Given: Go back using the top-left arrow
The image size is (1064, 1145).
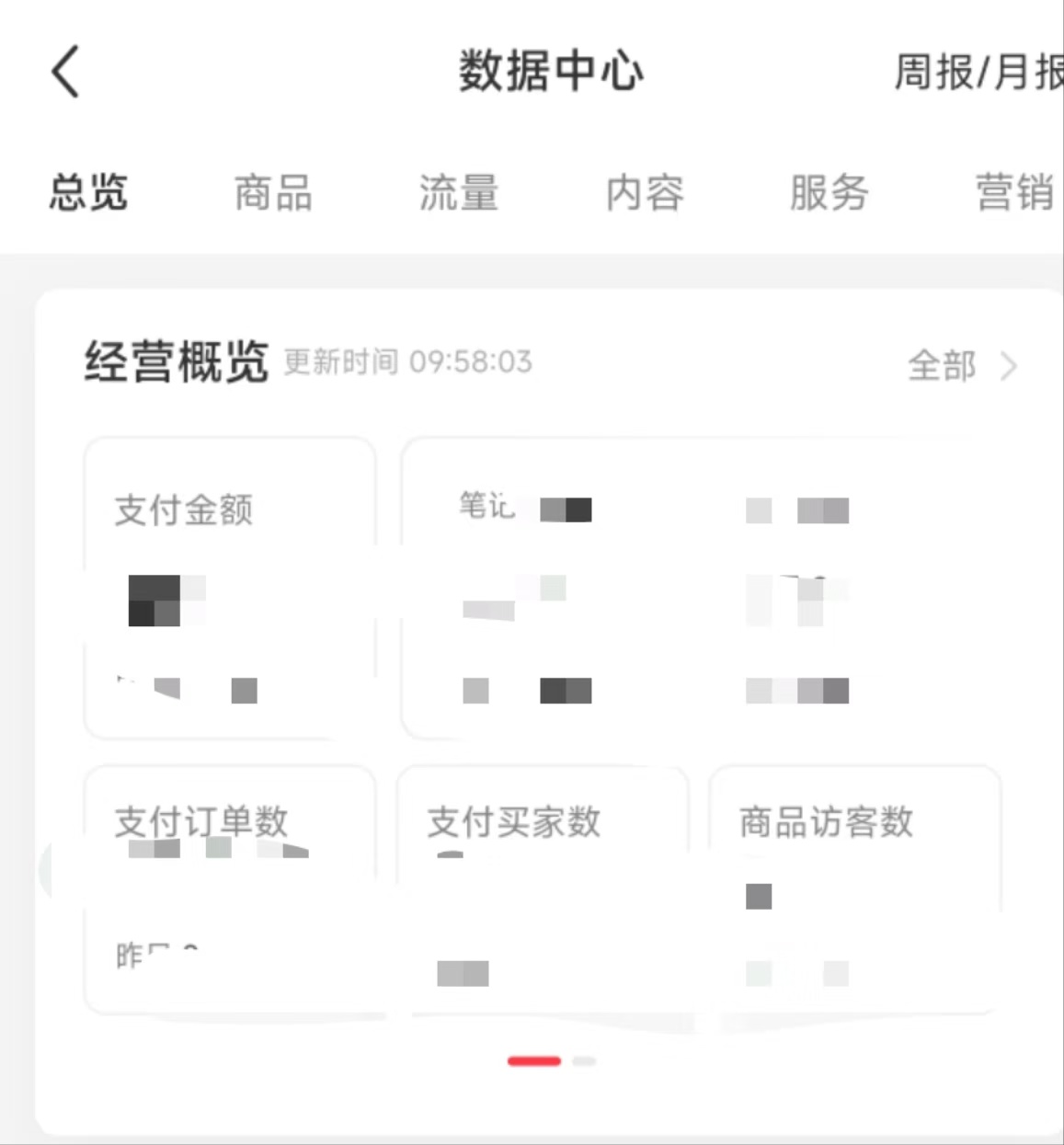Looking at the screenshot, I should (x=66, y=72).
